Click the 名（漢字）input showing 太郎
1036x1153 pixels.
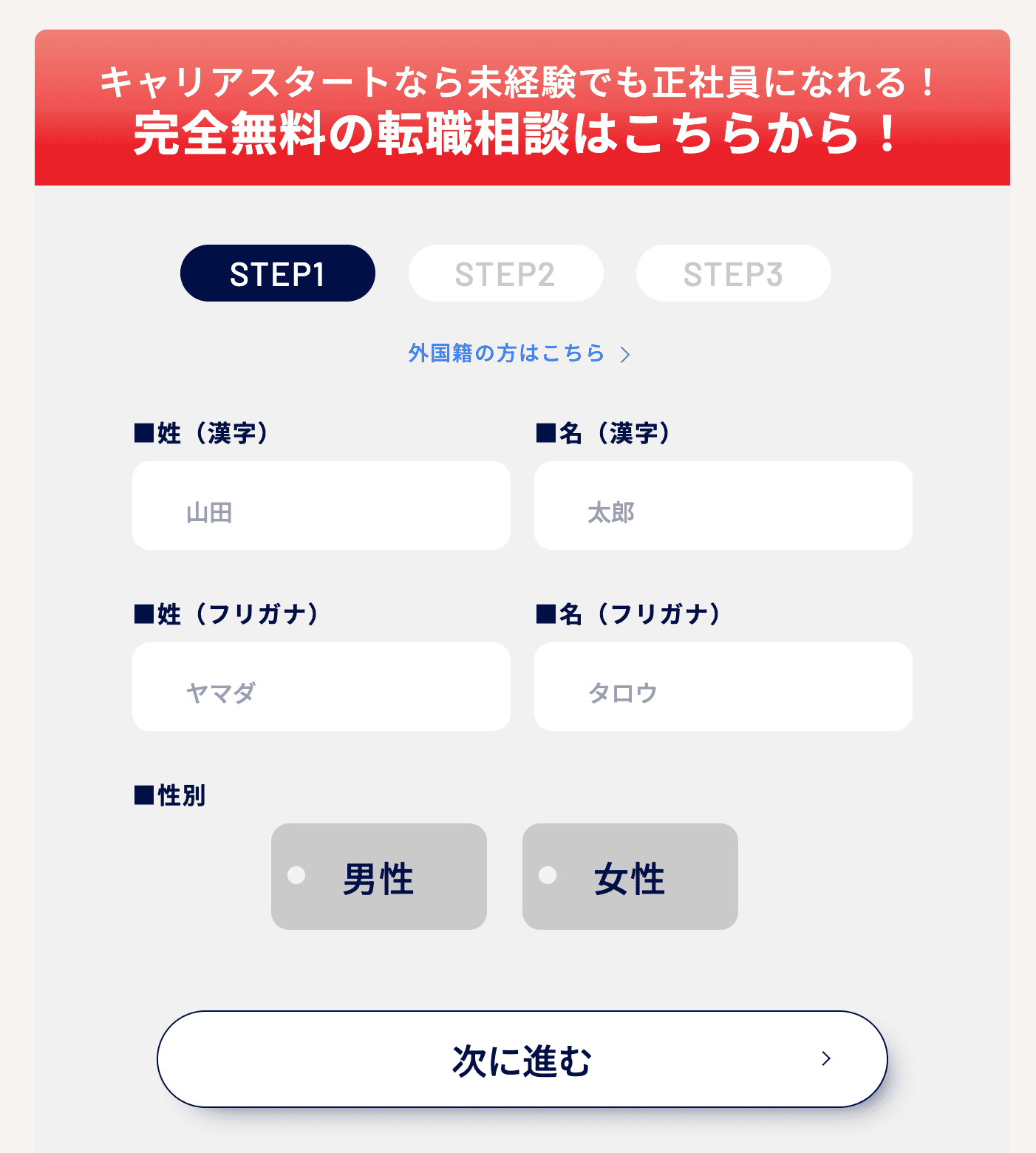[723, 506]
